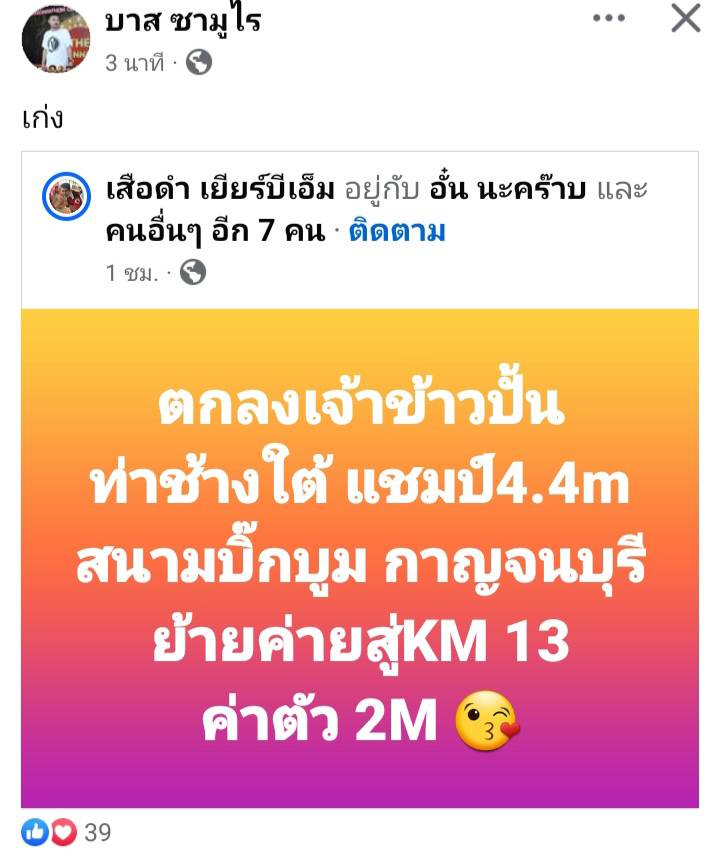Screen dimensions: 720x862
Task: Open the shared colorful status post
Action: 360,557
